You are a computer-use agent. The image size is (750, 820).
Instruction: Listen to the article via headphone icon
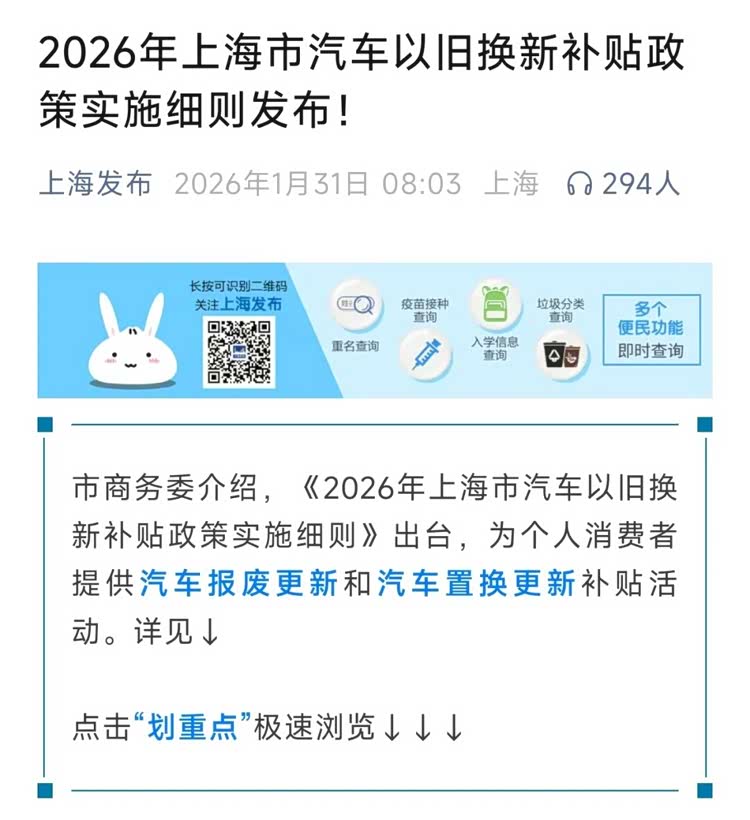tap(579, 184)
